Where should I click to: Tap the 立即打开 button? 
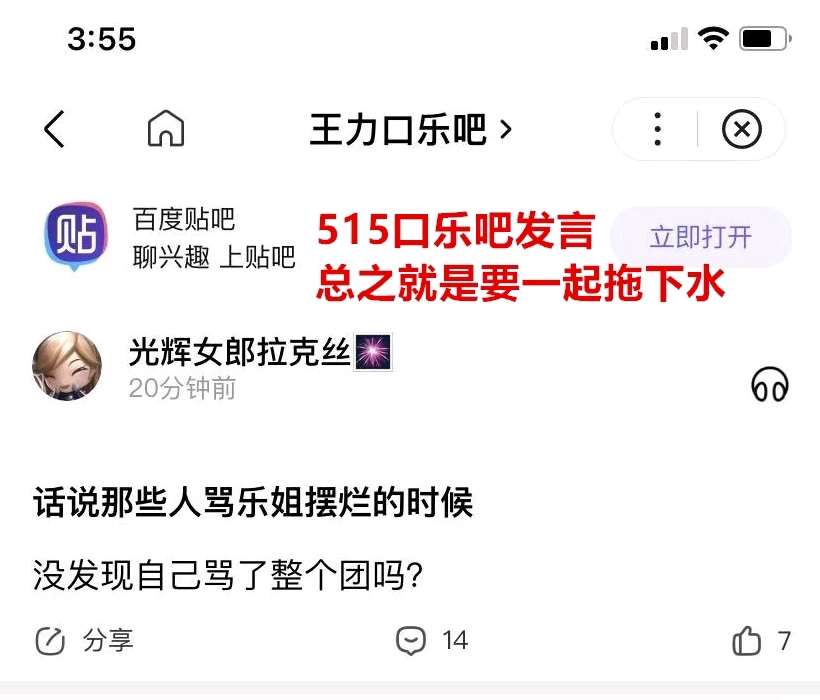[700, 238]
